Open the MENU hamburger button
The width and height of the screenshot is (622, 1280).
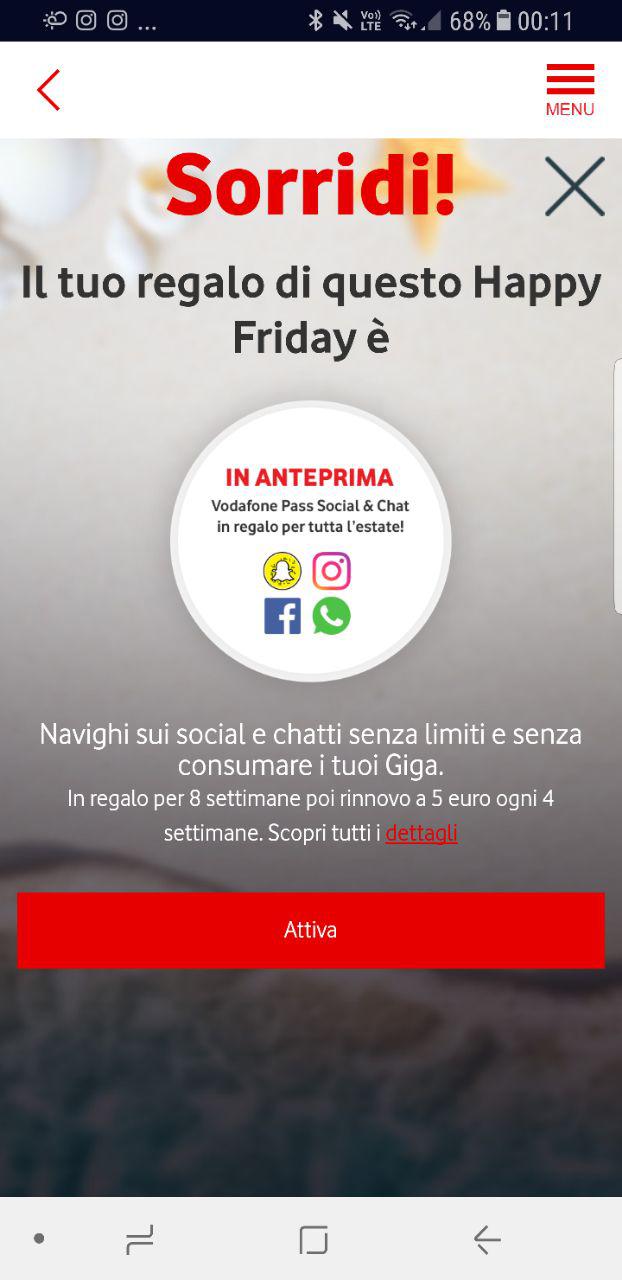(570, 90)
